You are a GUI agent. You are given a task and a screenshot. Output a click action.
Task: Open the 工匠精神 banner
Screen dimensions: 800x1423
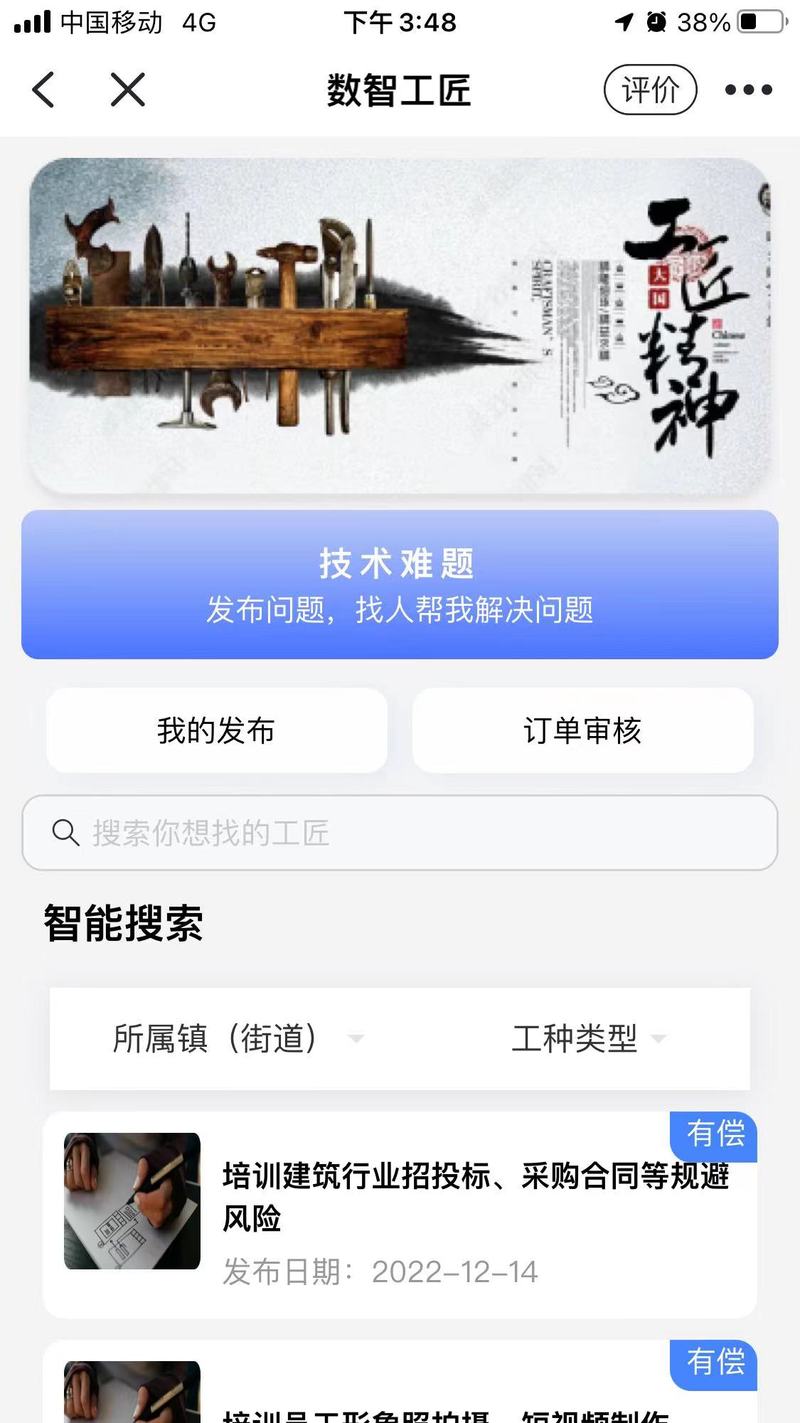click(x=400, y=325)
